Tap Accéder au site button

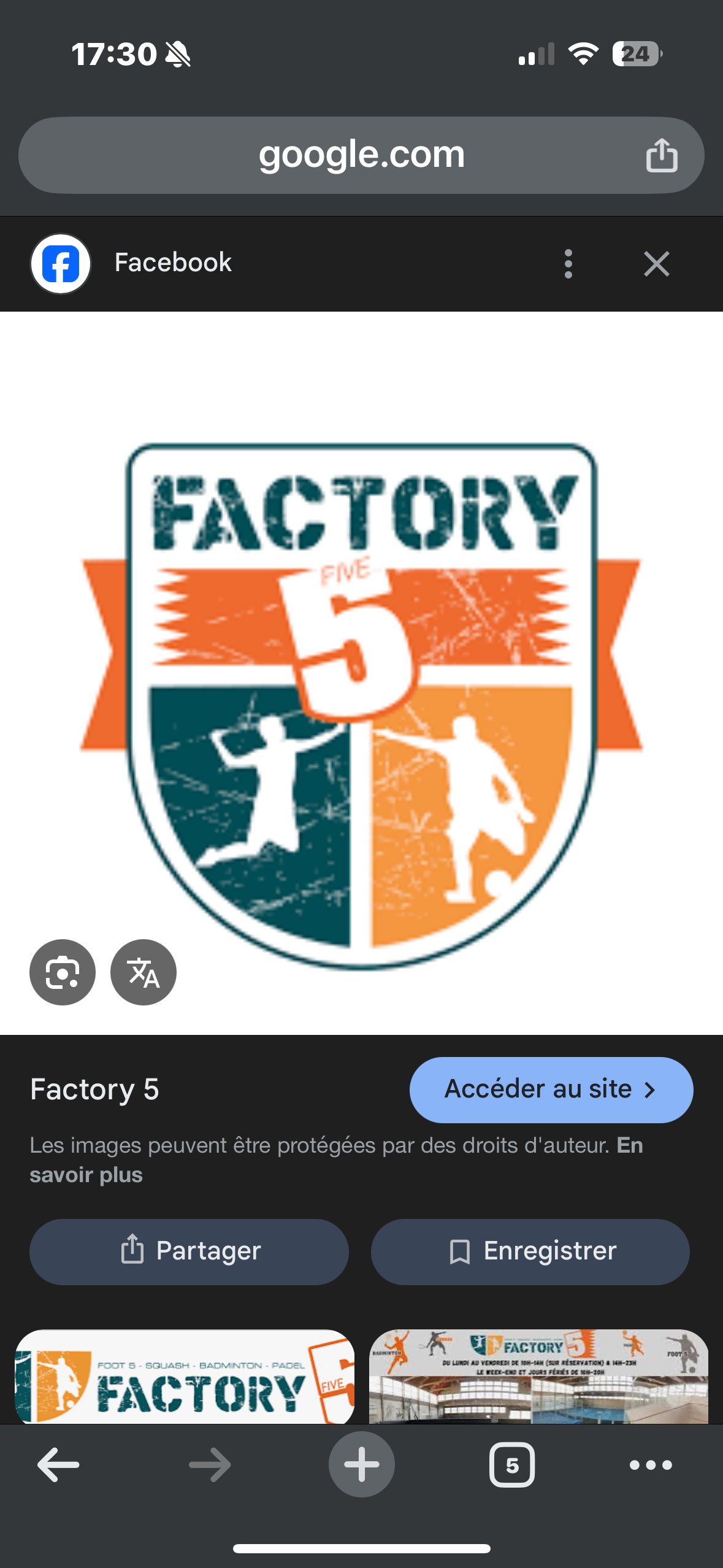pos(551,1090)
